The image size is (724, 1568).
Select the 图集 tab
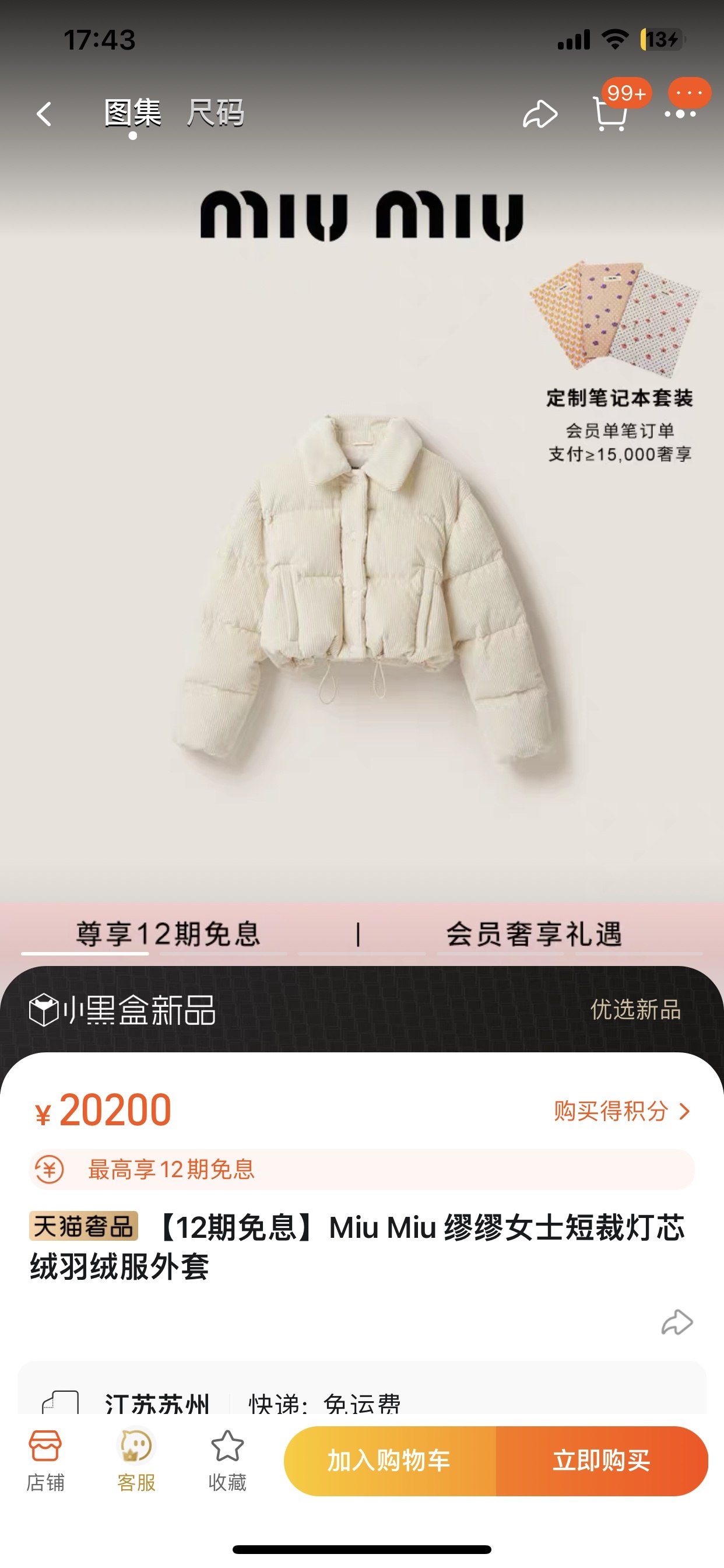coord(133,113)
